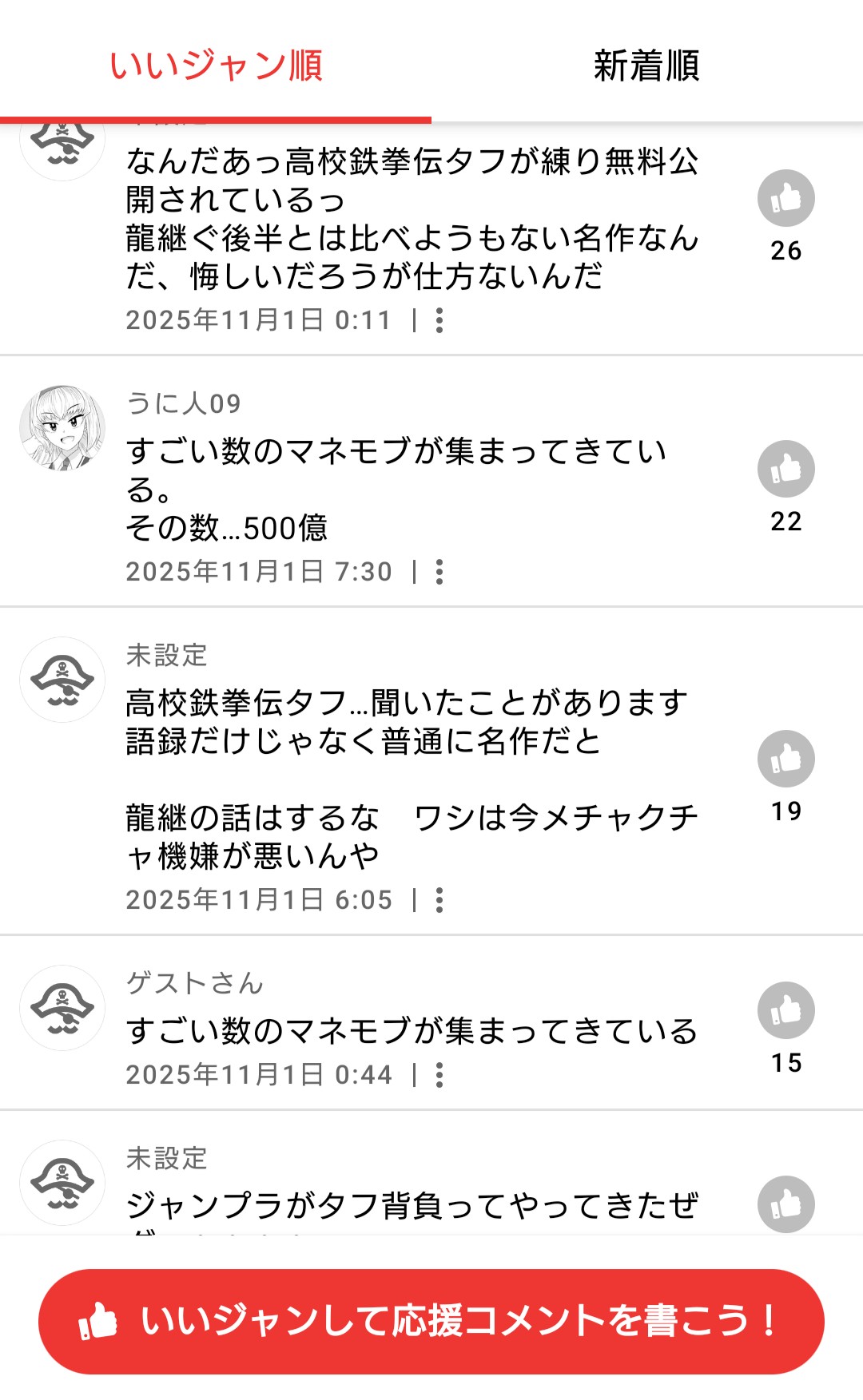Select the いいジャン順 tab
863x1400 pixels.
216,65
